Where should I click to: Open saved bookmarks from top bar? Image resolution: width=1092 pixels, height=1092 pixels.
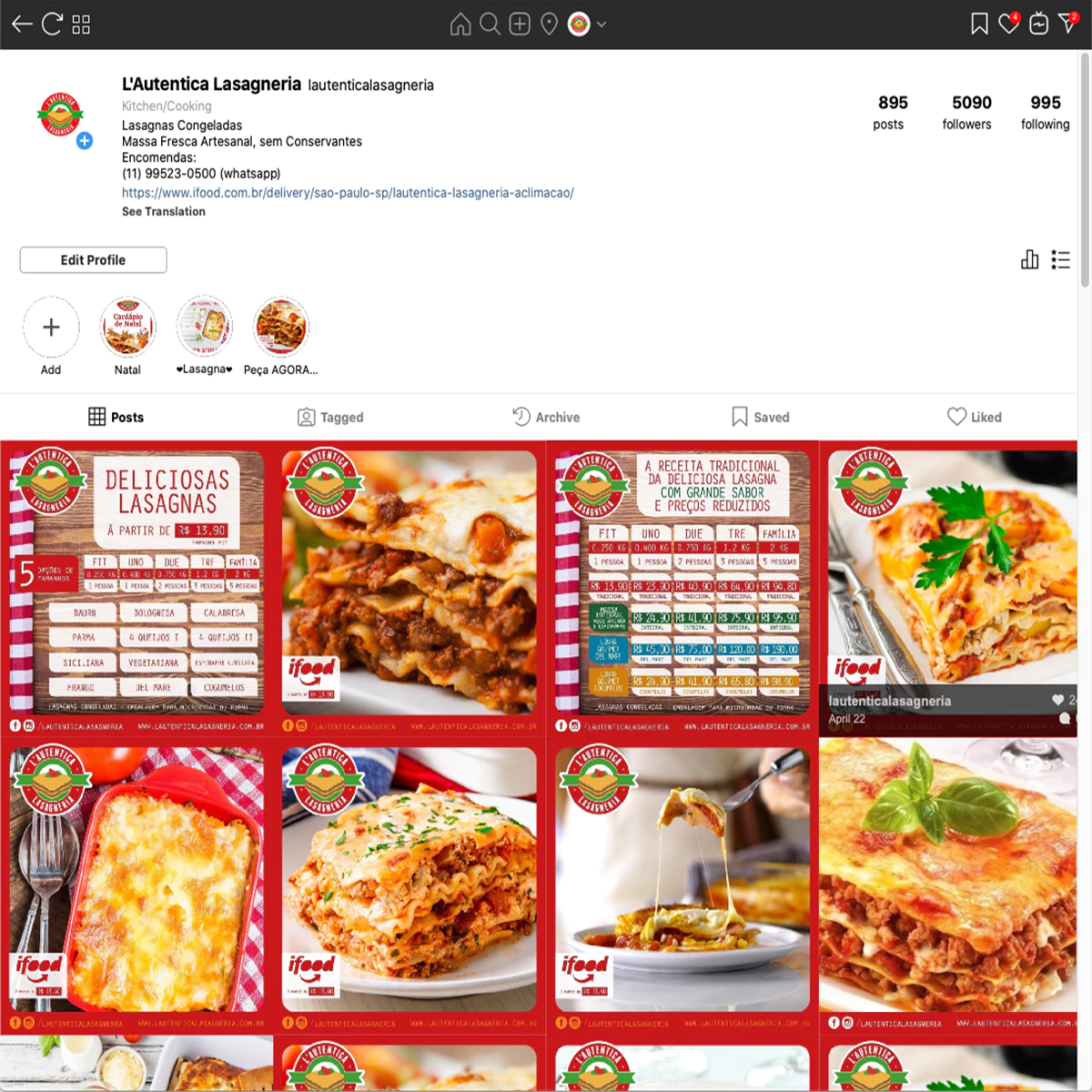click(x=979, y=25)
